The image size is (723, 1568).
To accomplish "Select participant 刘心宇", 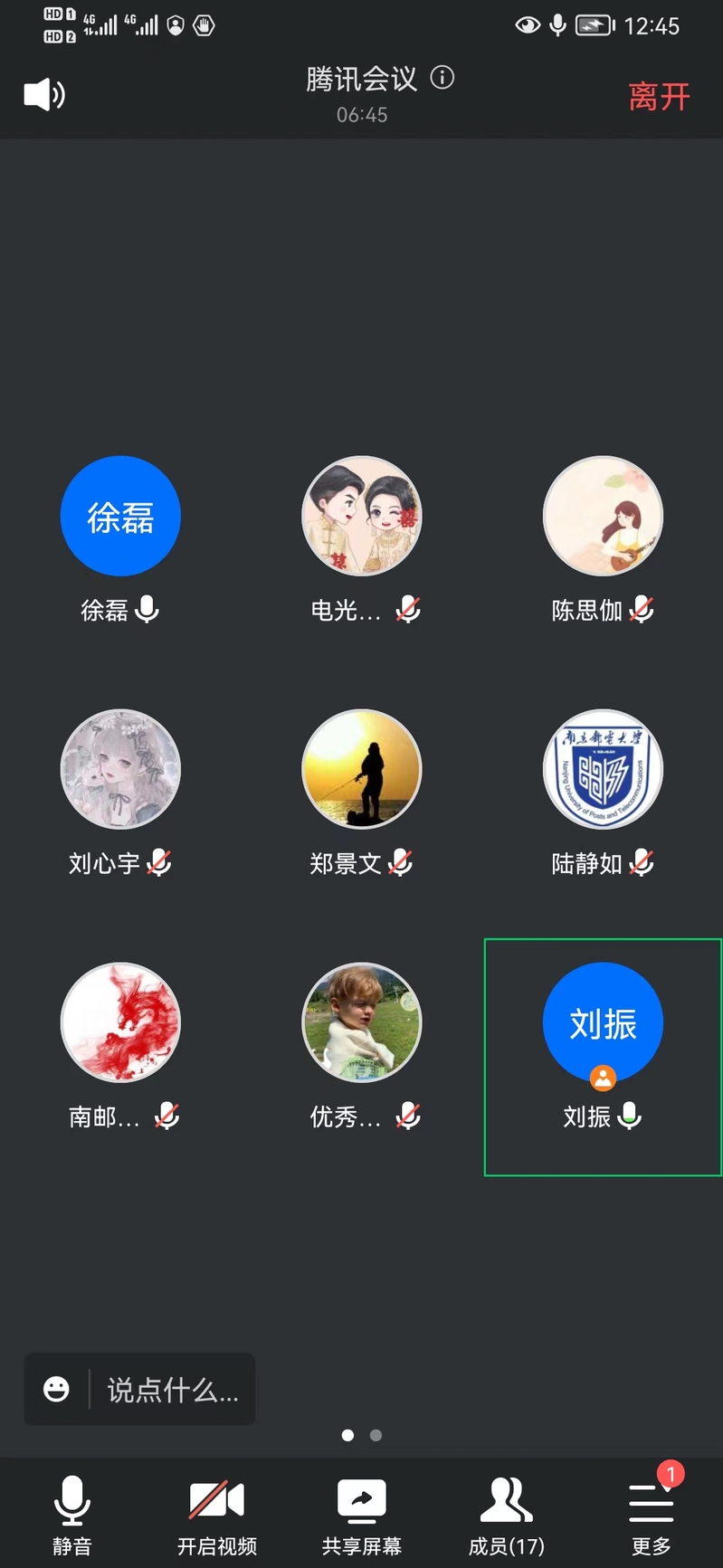I will tap(120, 770).
